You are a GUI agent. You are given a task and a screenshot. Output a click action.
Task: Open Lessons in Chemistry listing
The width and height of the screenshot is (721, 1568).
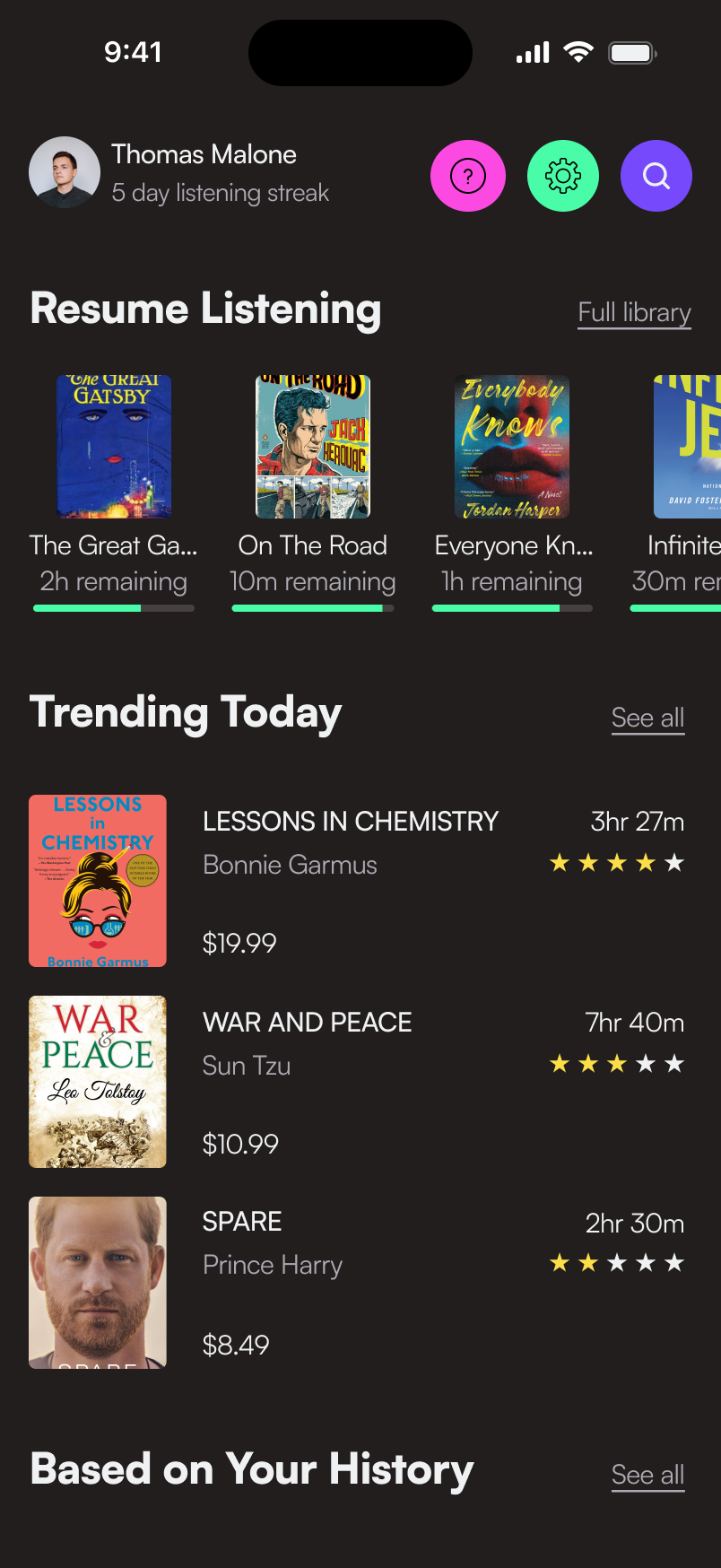point(350,822)
